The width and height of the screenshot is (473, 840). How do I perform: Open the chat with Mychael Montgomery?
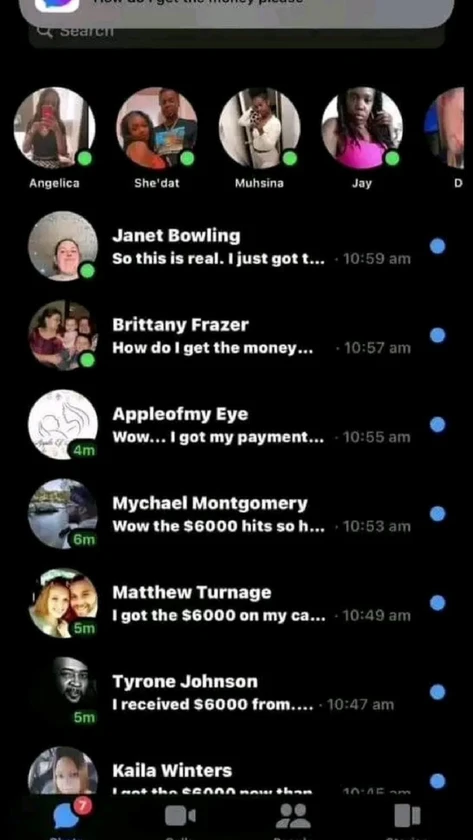coord(236,514)
